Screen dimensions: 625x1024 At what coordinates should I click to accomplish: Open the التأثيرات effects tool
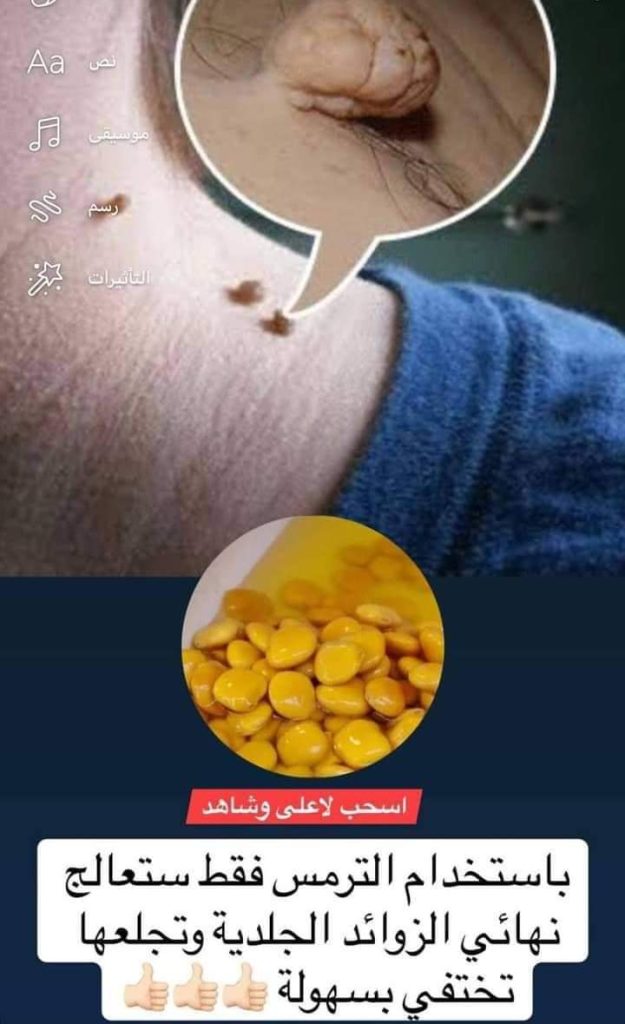[45, 277]
